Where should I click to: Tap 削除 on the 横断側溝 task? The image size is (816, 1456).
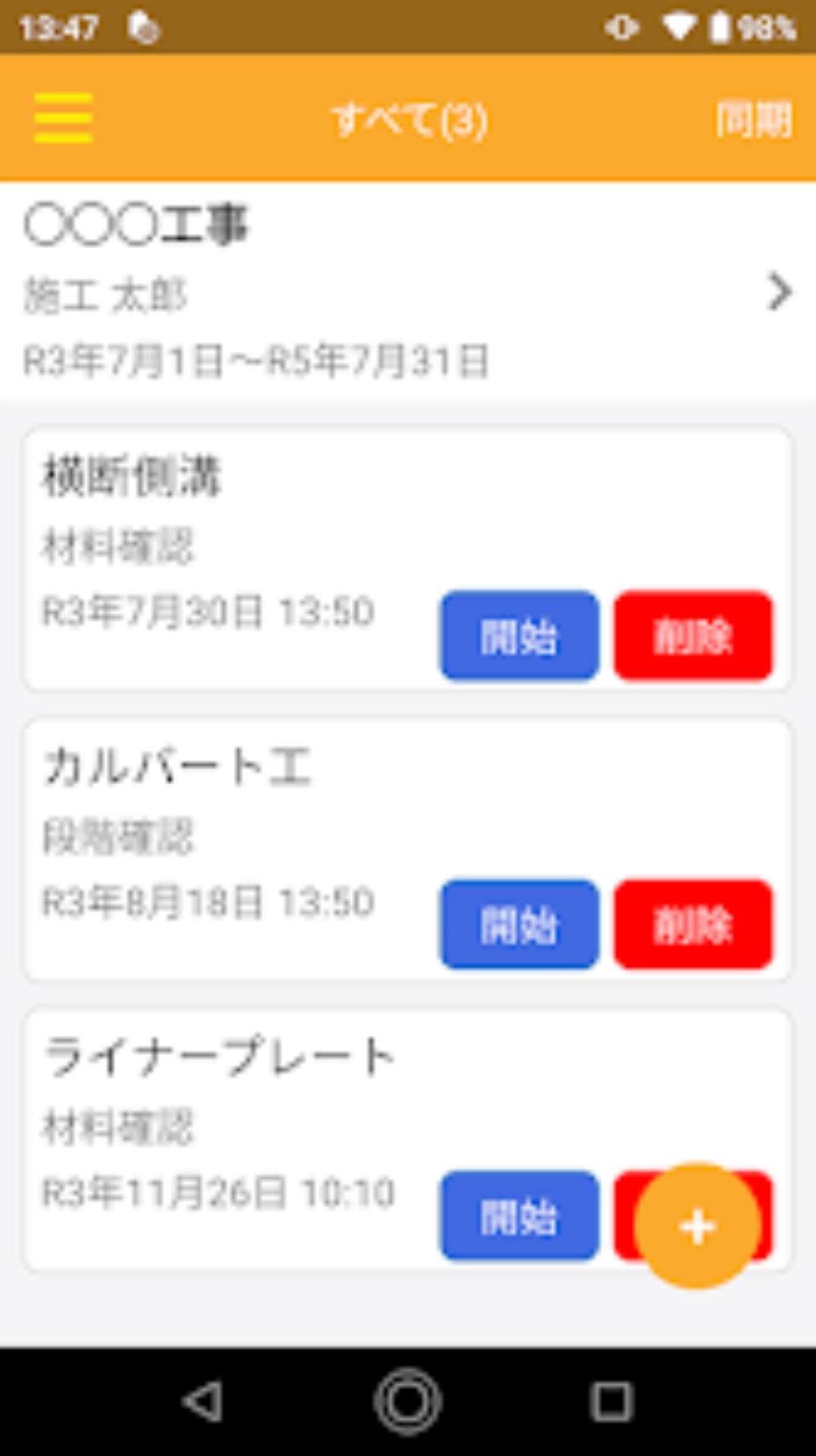point(694,637)
